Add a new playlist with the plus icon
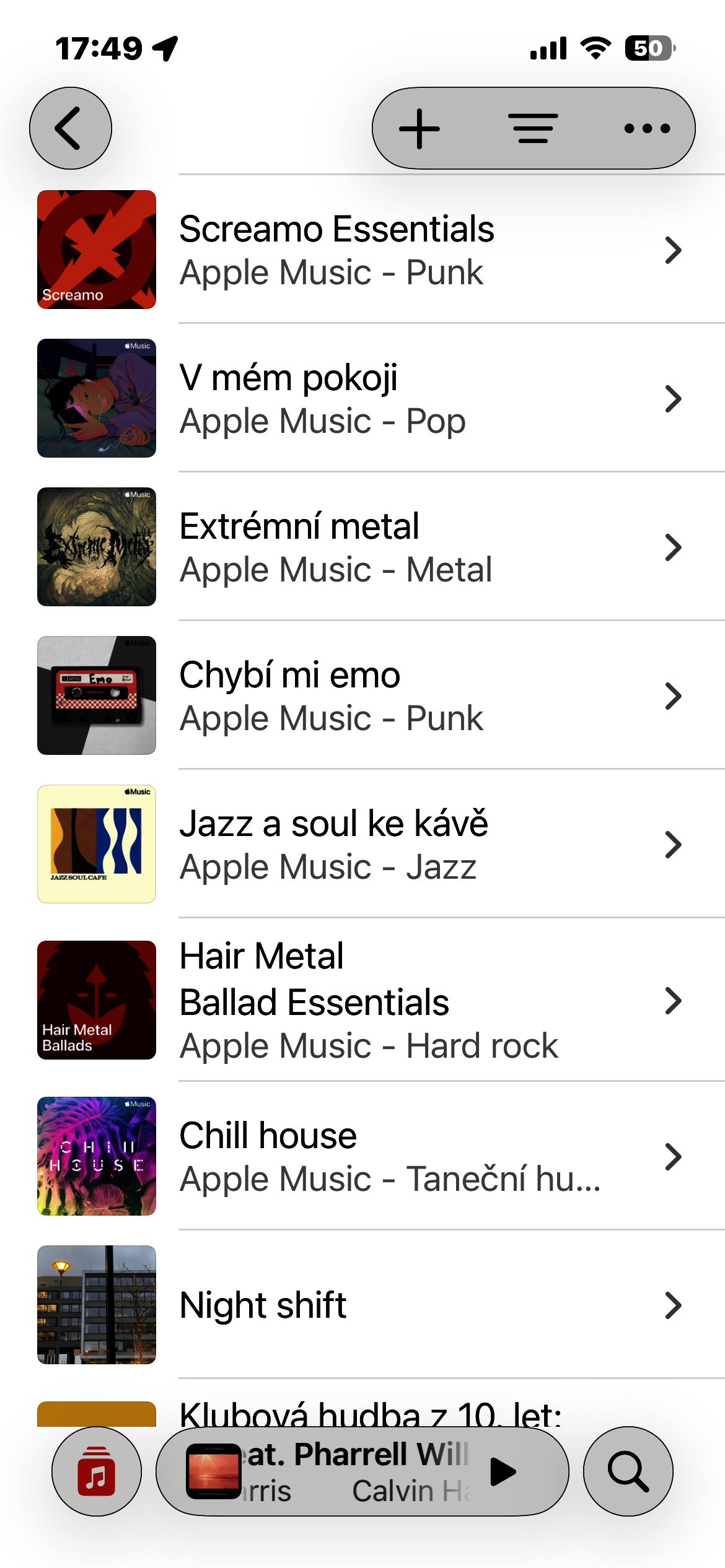Screen dimensions: 725x1568 420,129
